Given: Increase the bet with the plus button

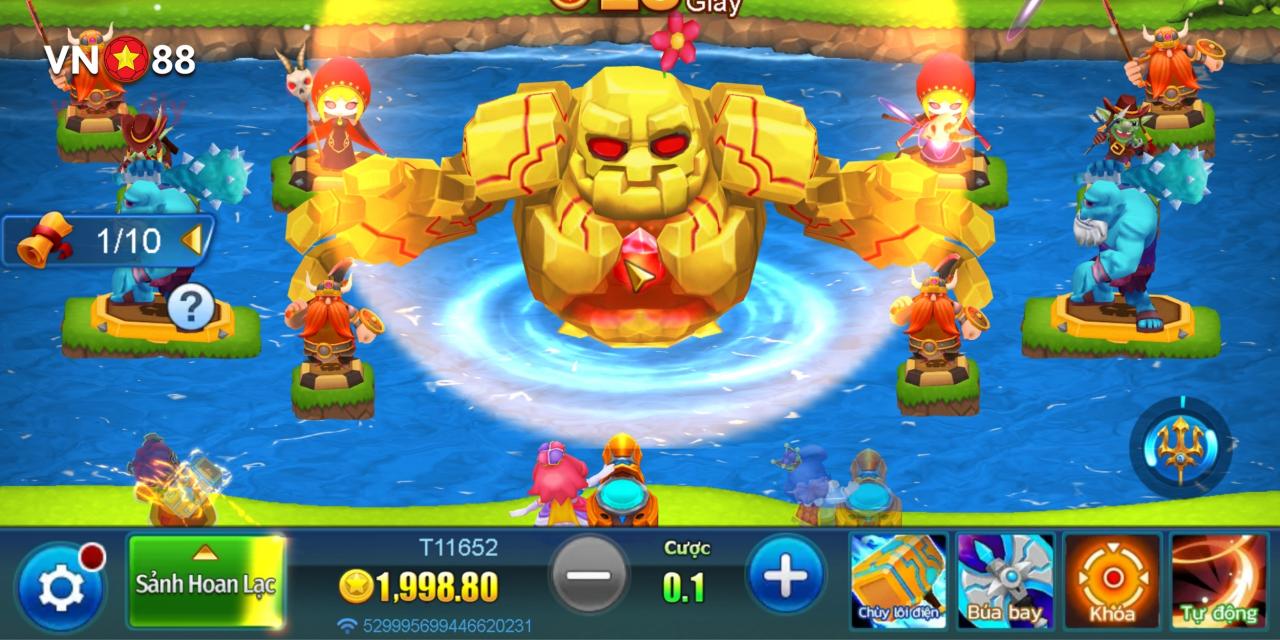Looking at the screenshot, I should [785, 575].
